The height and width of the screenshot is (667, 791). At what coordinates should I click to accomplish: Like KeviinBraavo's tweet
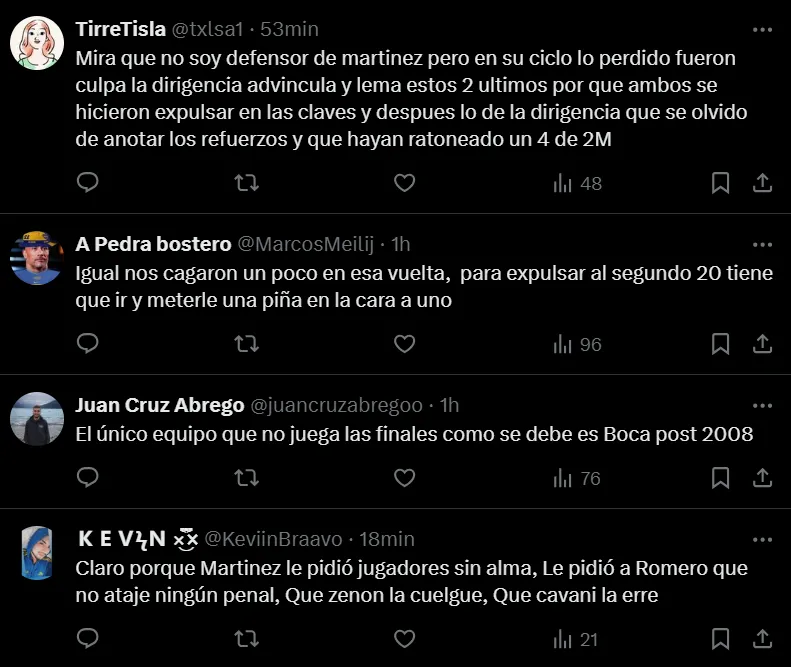(404, 638)
